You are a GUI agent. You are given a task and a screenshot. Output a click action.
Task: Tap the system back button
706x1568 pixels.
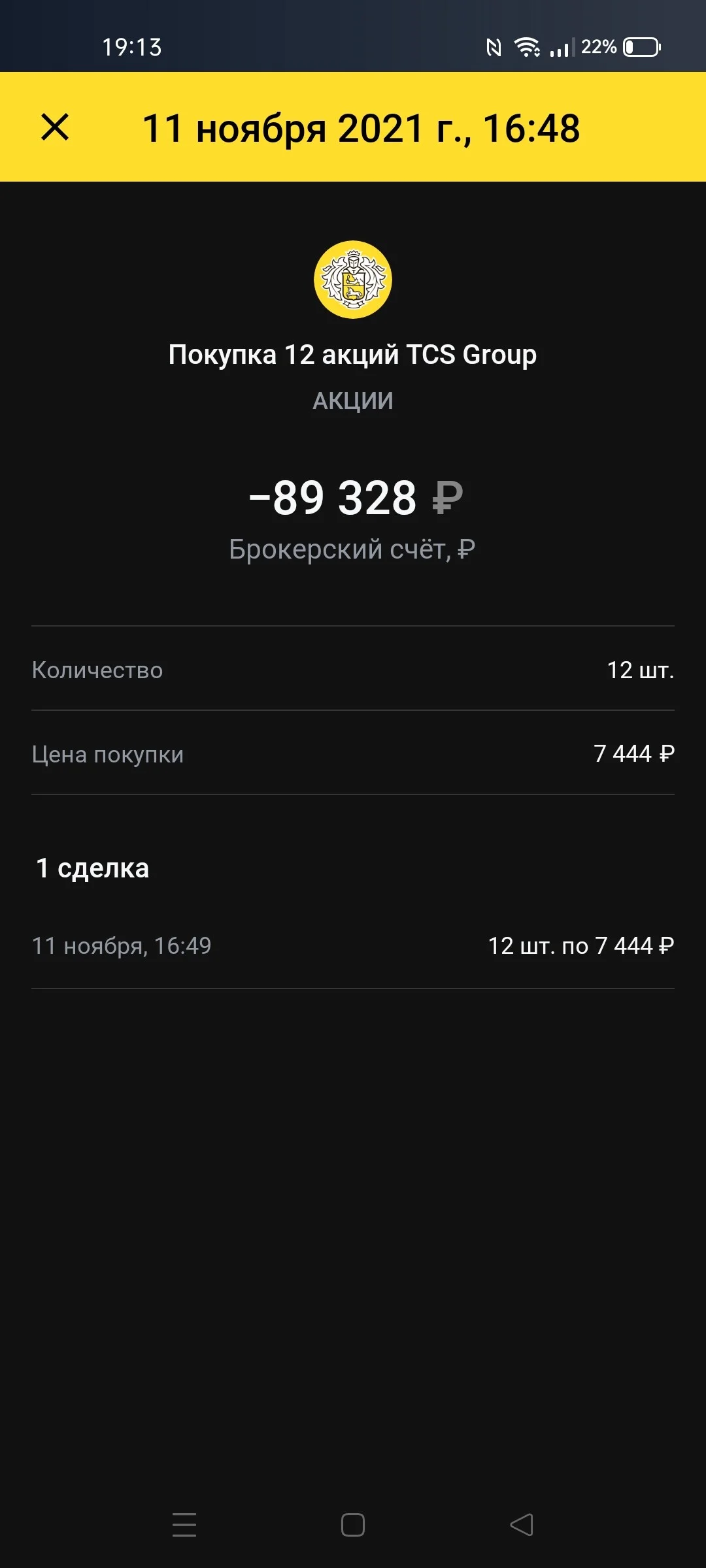tap(522, 1525)
